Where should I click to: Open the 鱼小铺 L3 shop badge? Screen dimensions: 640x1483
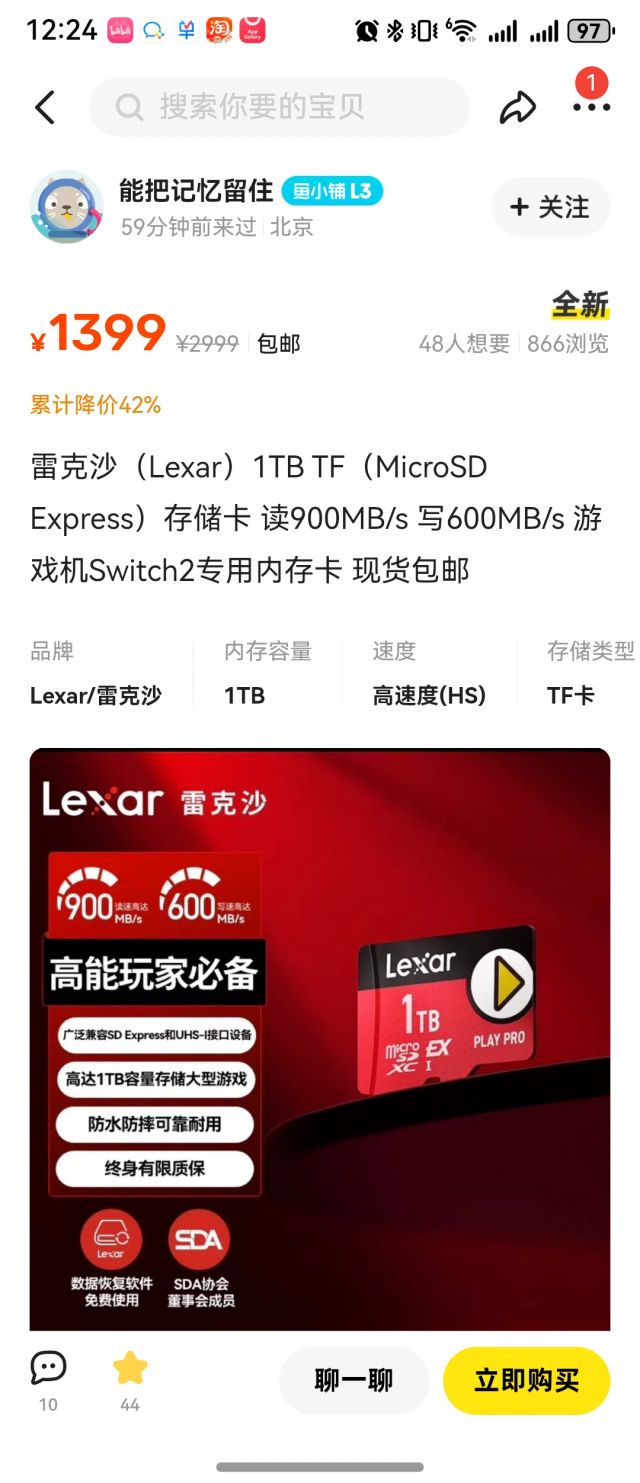coord(332,191)
